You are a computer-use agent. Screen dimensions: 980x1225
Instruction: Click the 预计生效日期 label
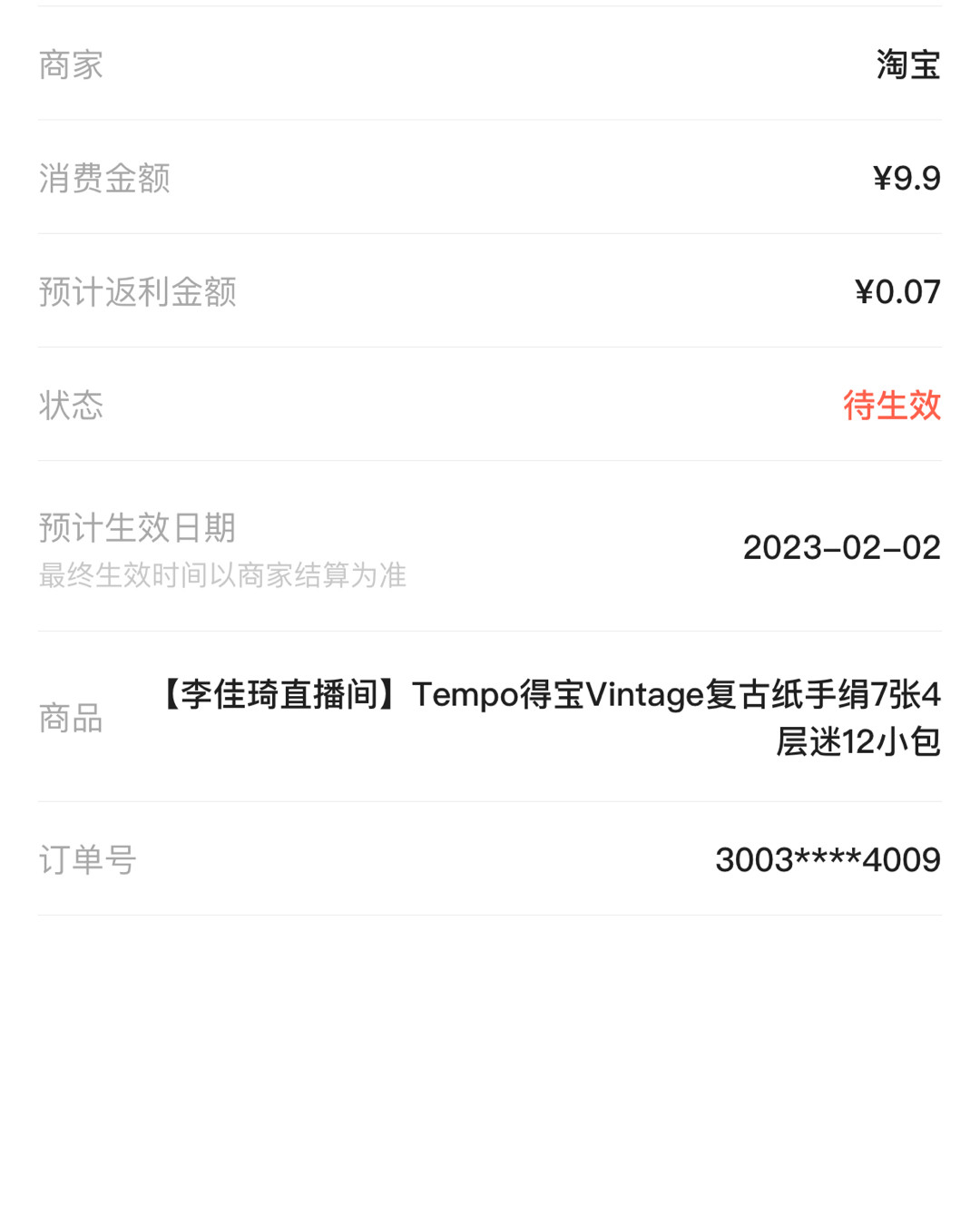(x=136, y=528)
